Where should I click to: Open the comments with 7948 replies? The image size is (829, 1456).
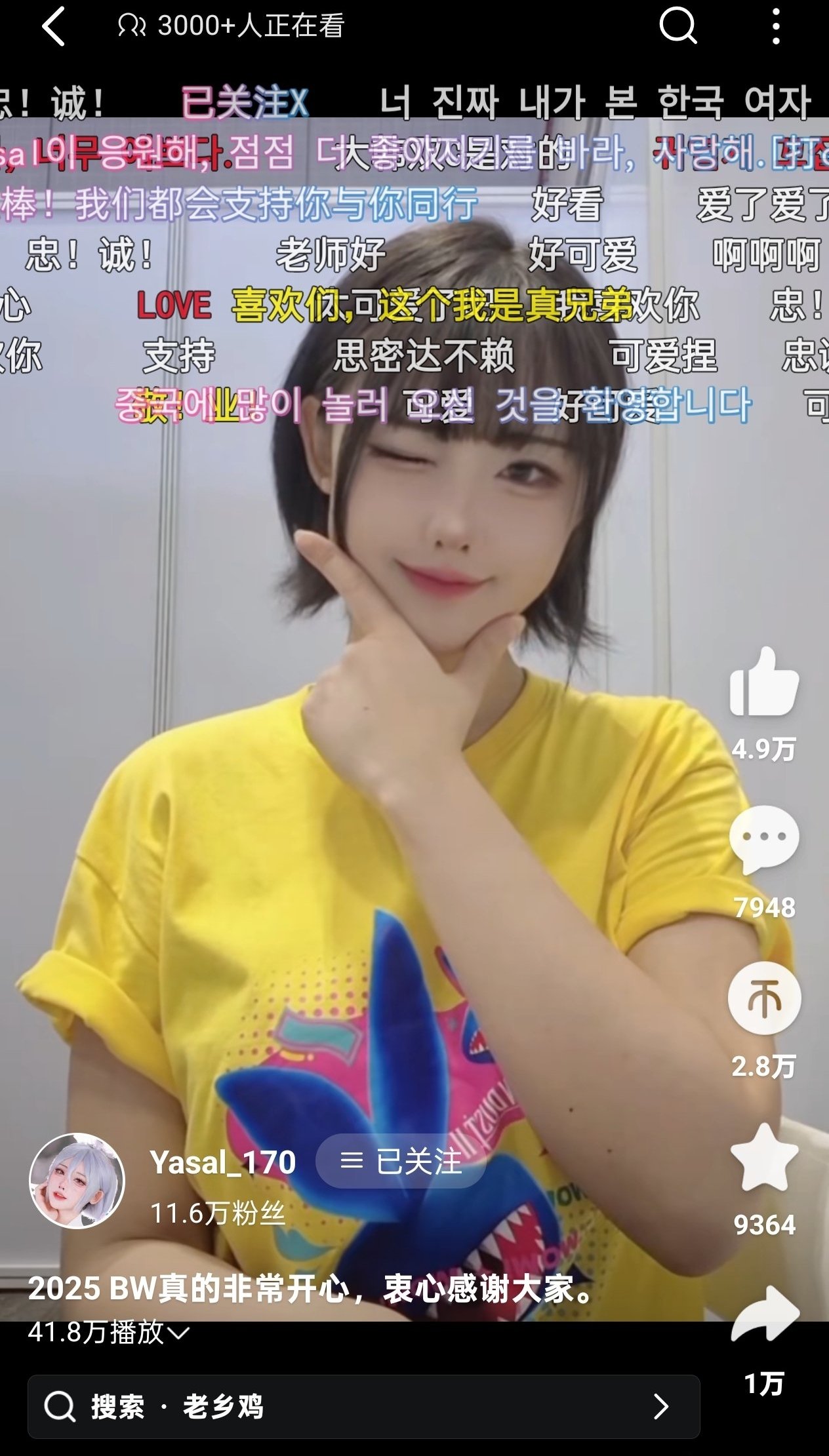coord(764,839)
